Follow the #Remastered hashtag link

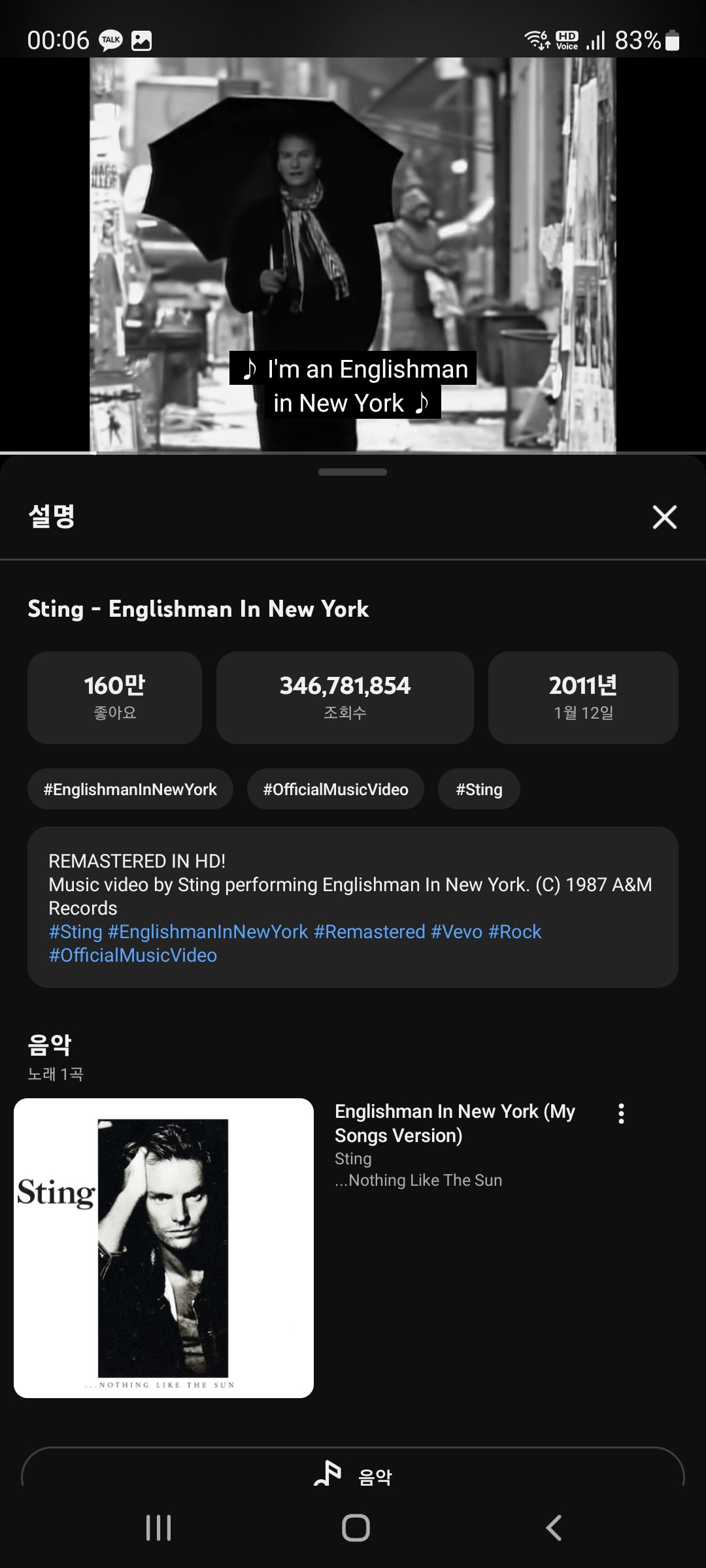click(369, 932)
